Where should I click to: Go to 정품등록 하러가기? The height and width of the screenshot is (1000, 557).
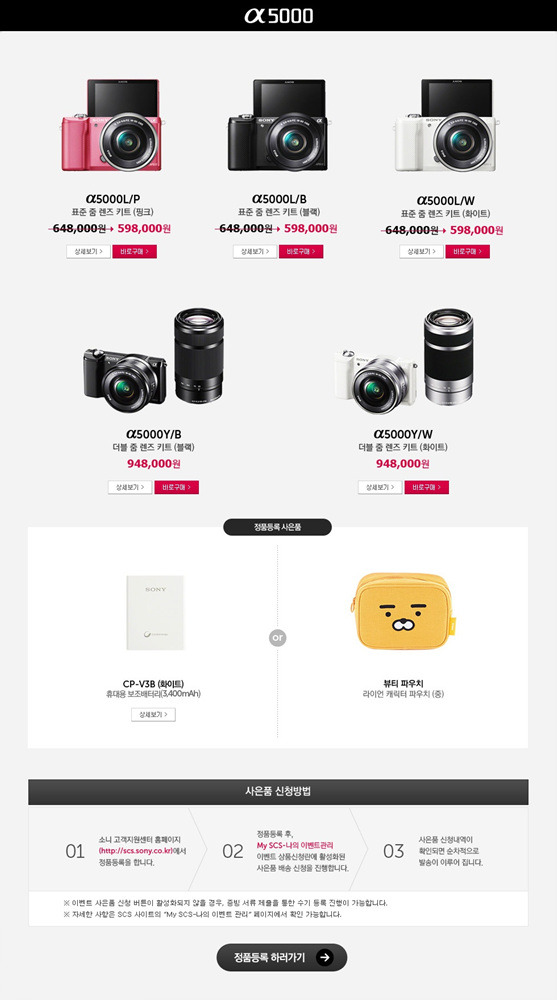[282, 957]
